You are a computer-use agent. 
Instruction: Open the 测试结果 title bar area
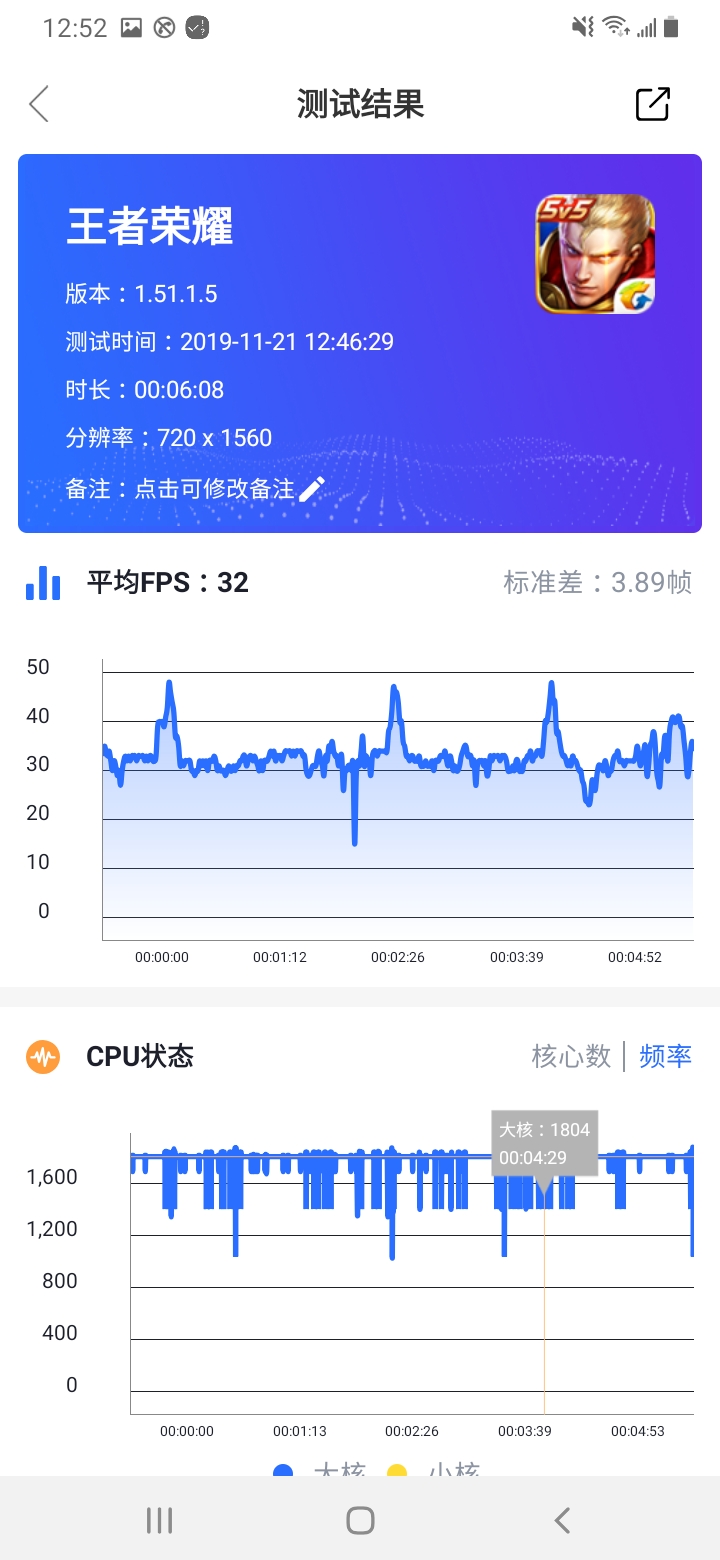[359, 103]
